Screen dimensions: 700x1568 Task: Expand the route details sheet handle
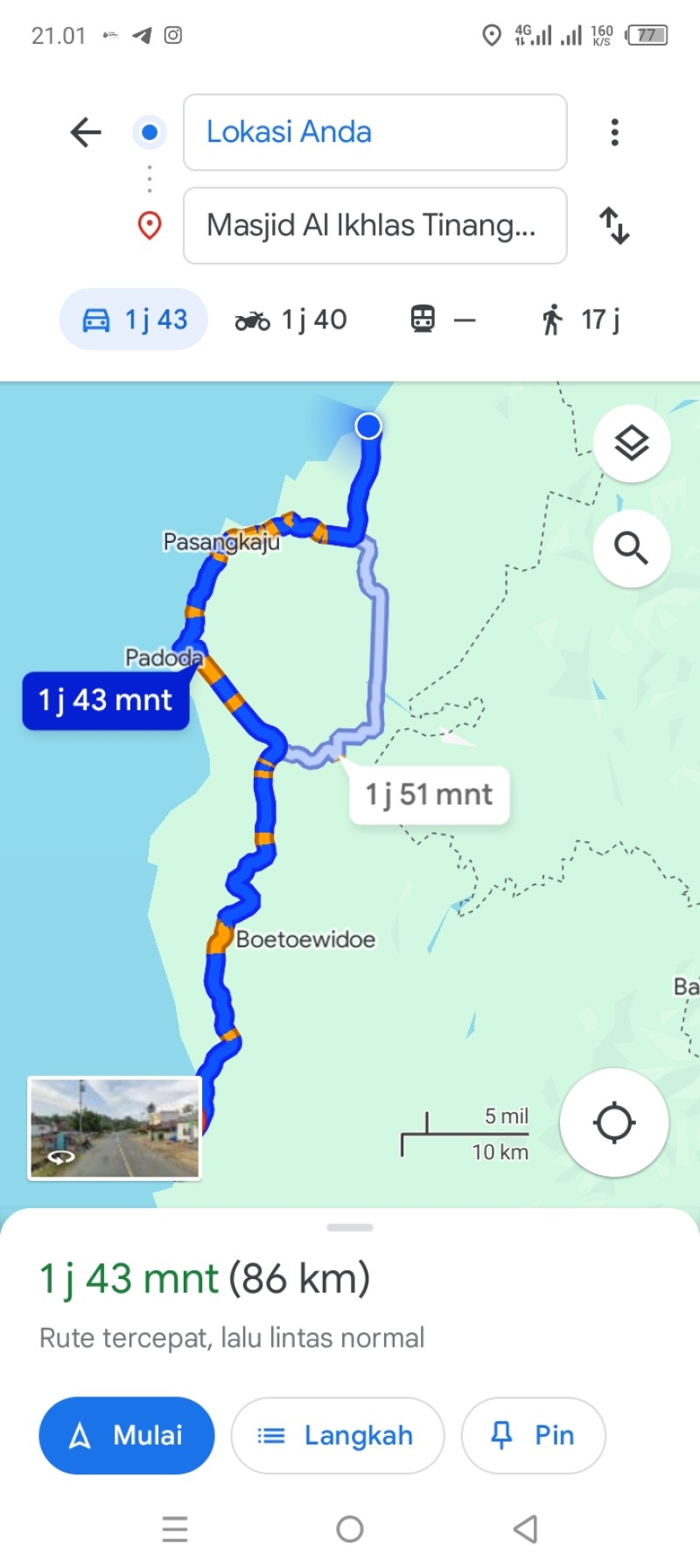coord(350,1227)
